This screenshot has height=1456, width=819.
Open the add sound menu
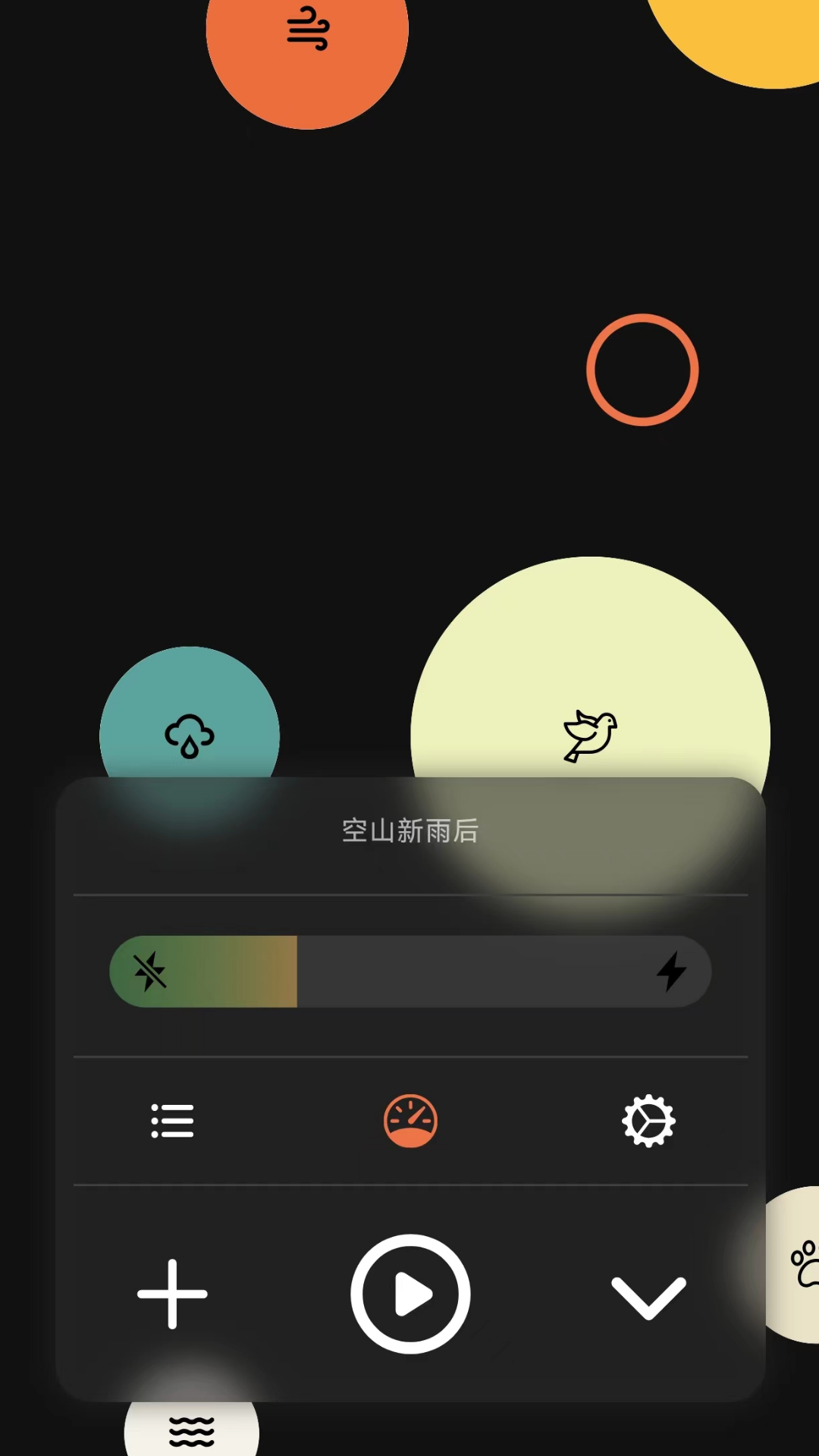pos(171,1294)
